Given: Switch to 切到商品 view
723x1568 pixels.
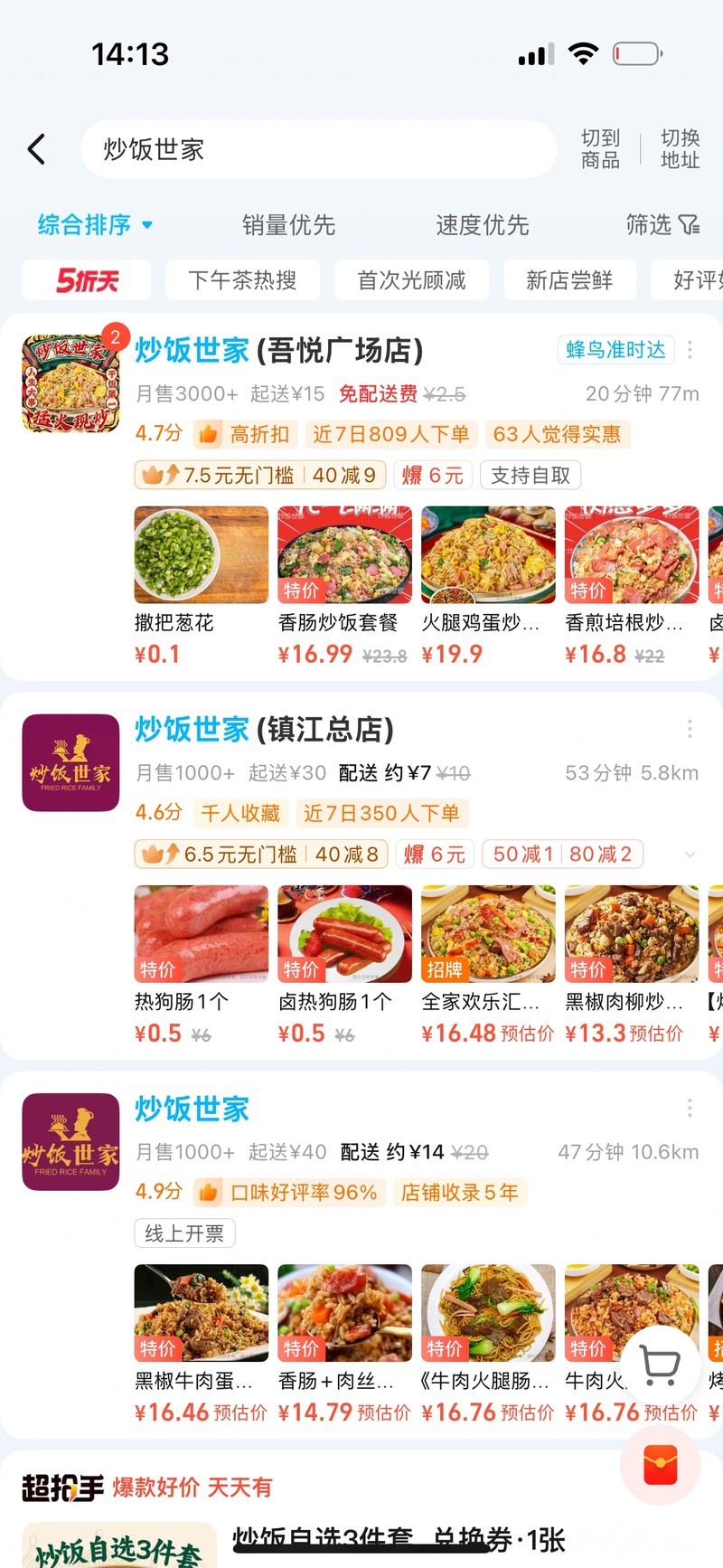Looking at the screenshot, I should (600, 149).
